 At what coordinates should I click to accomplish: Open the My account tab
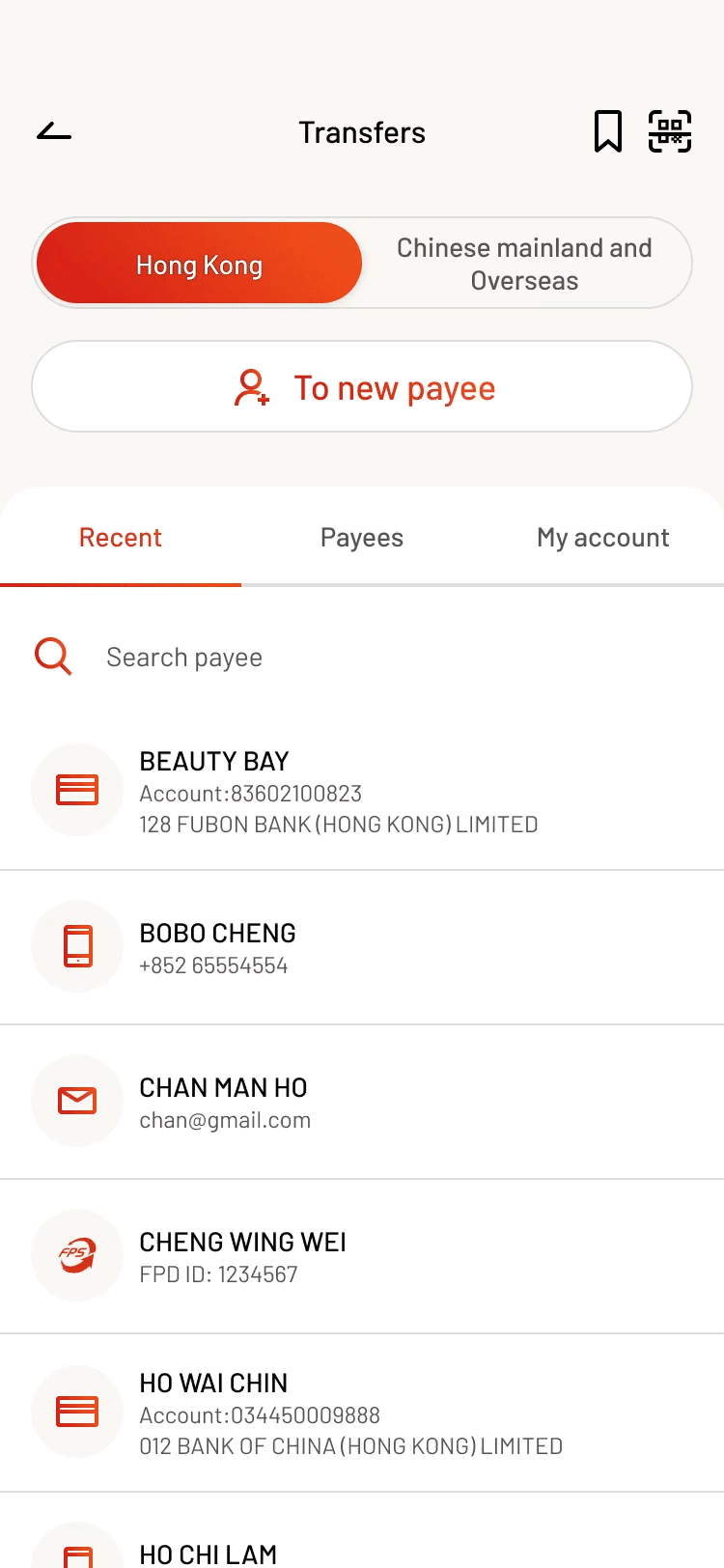(603, 538)
